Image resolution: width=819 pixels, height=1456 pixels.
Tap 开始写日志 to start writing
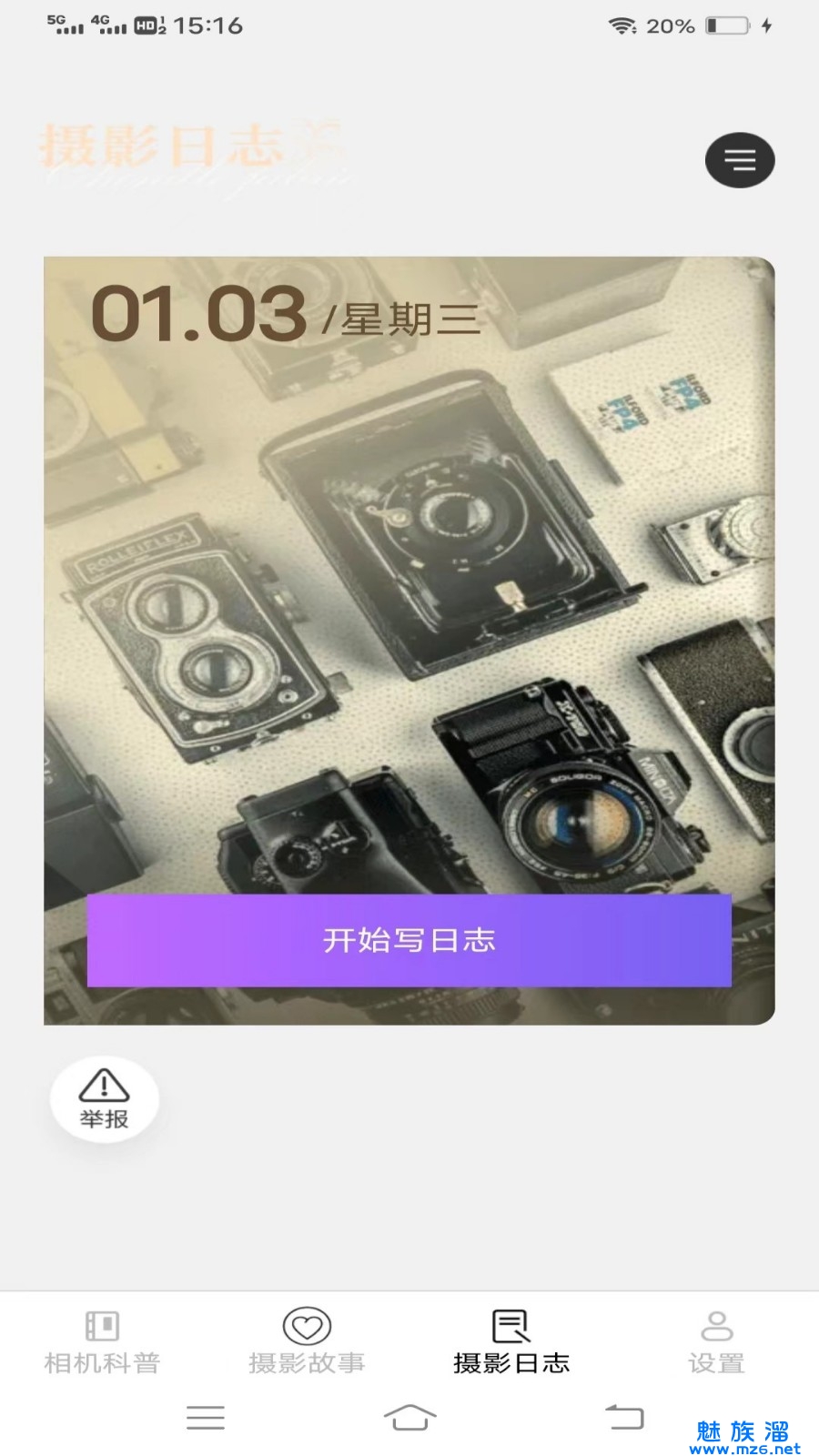(409, 940)
